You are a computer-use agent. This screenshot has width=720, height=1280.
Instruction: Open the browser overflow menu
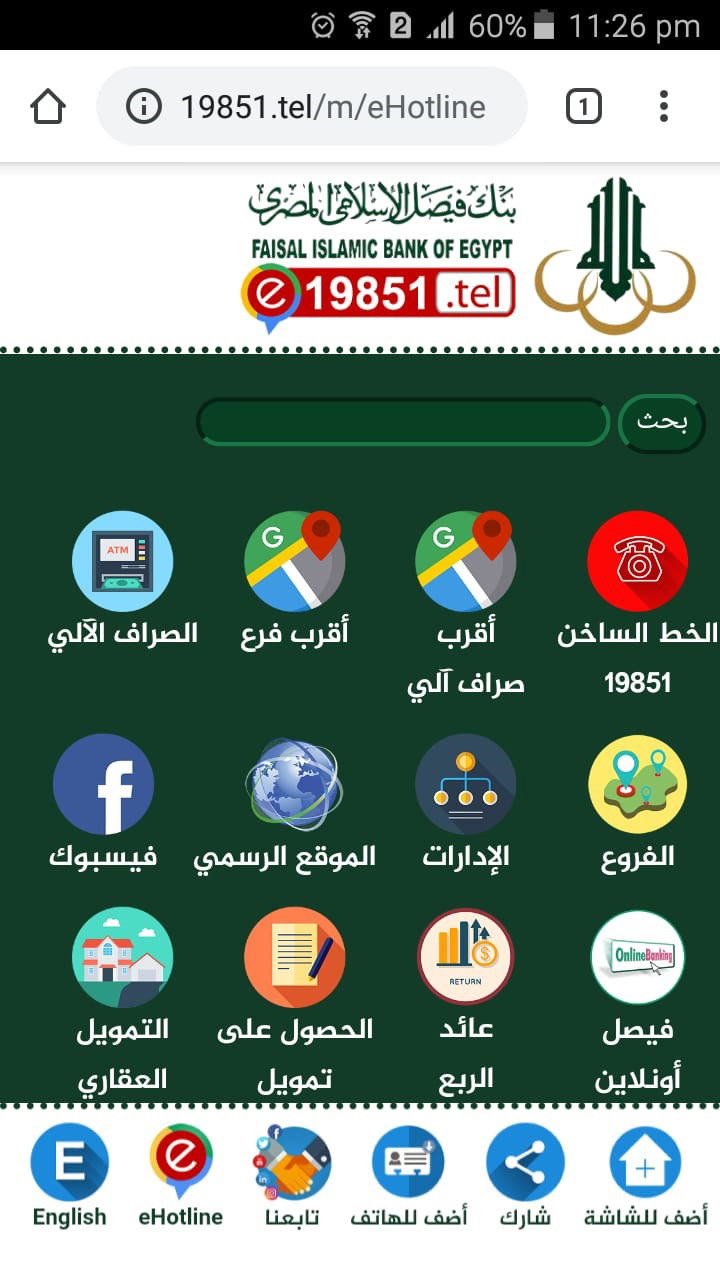pos(663,107)
